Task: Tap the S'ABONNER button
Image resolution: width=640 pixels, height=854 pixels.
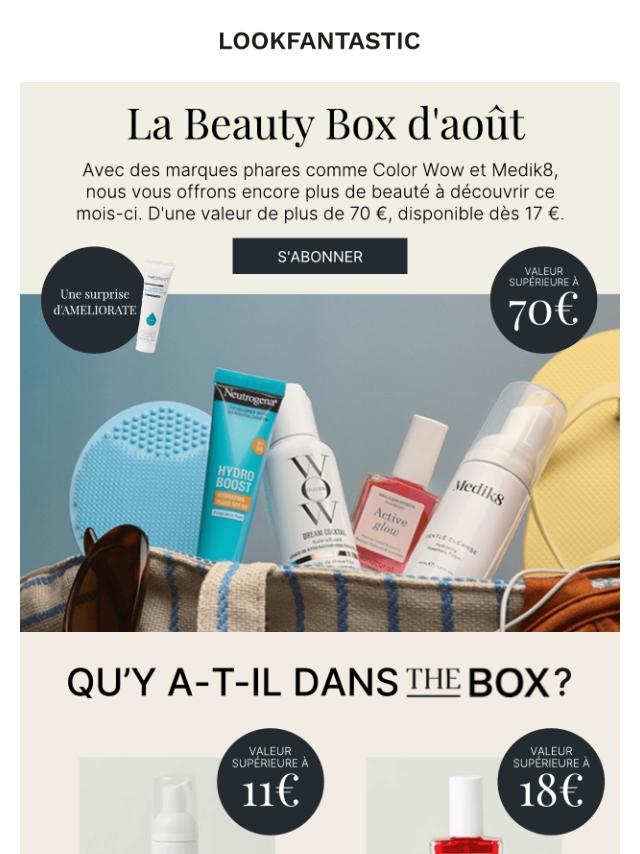Action: coord(320,256)
